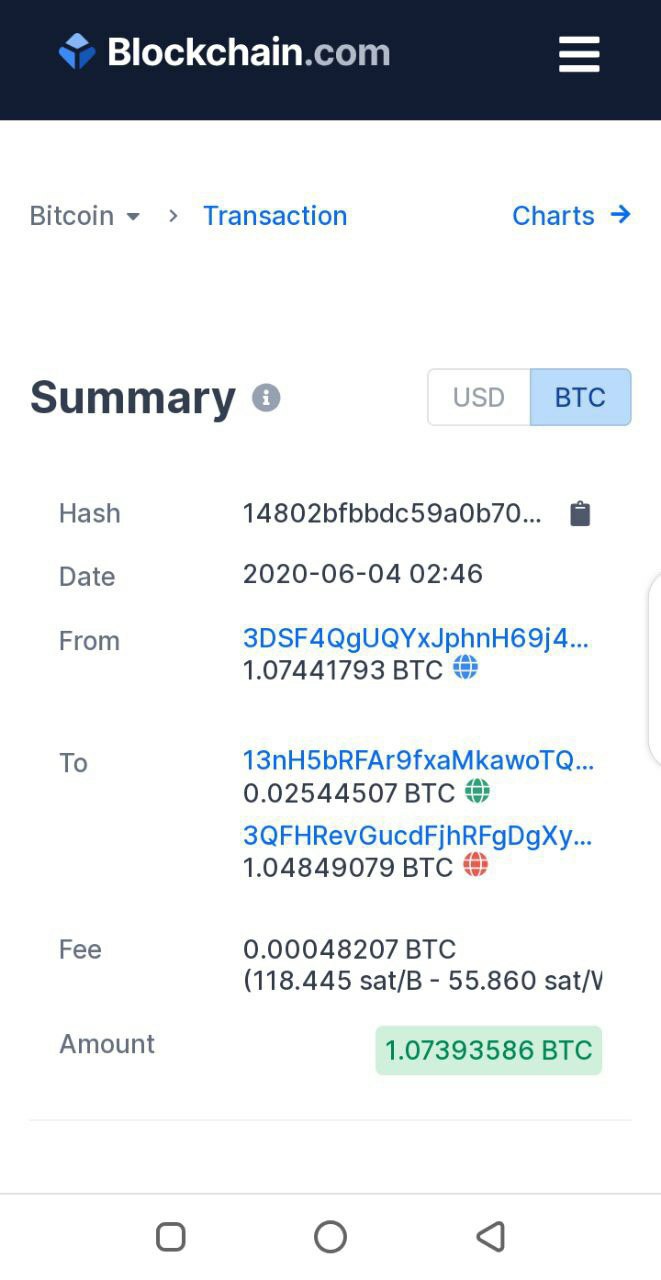Show Summary info tooltip

tap(266, 398)
